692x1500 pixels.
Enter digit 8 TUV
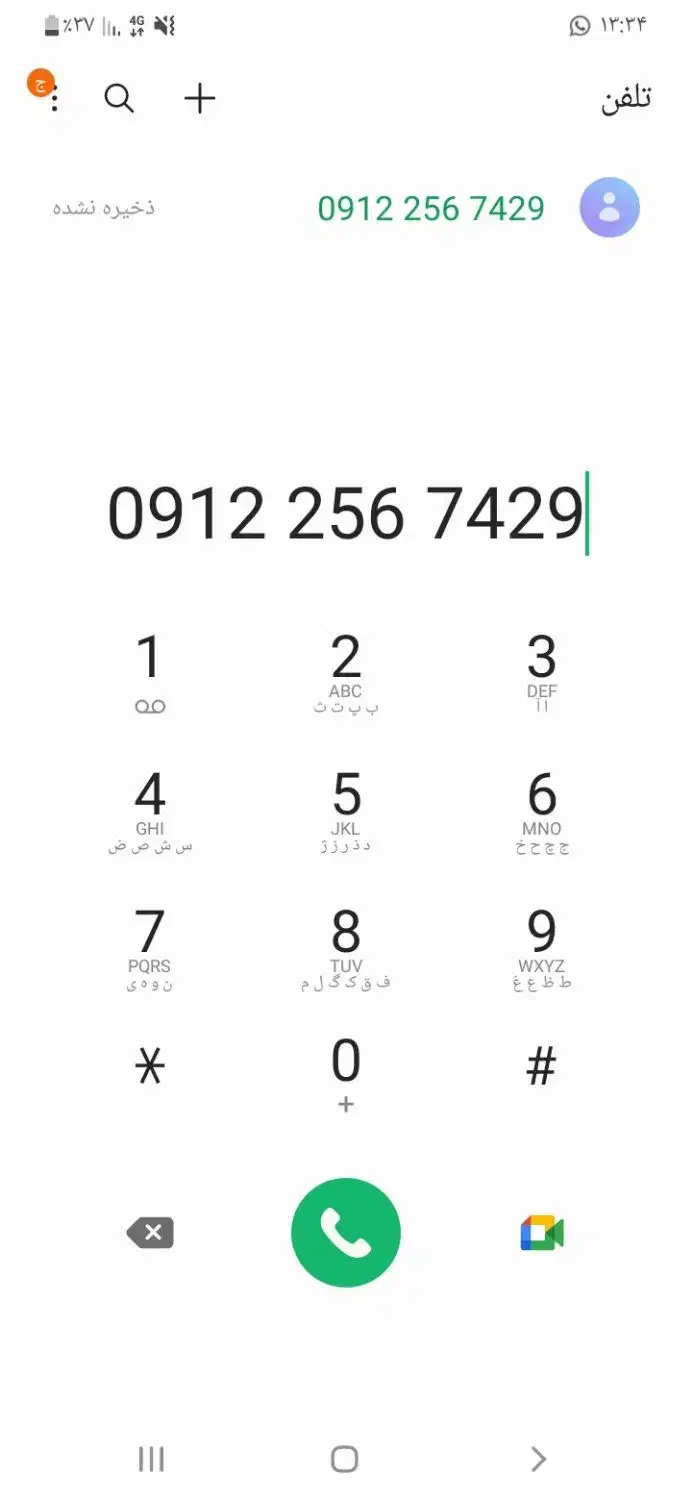coord(345,947)
